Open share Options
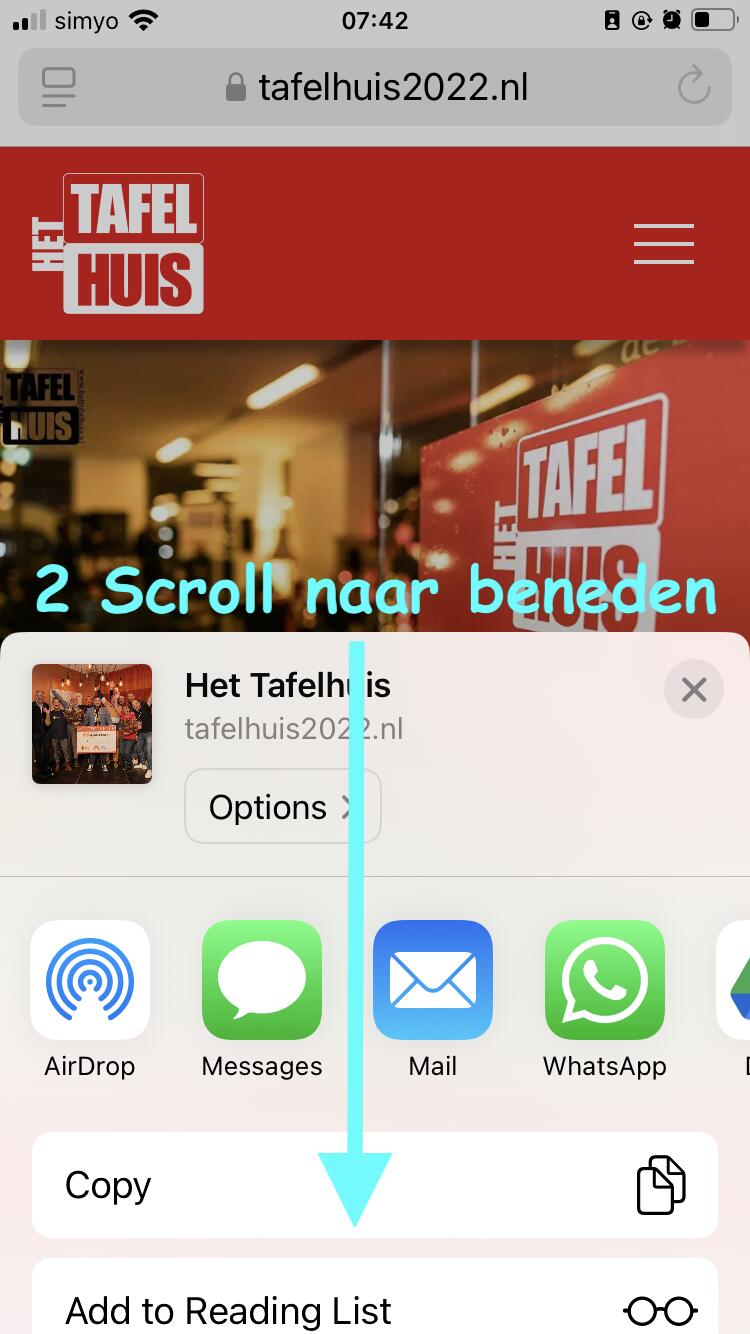This screenshot has height=1334, width=750. (x=283, y=806)
